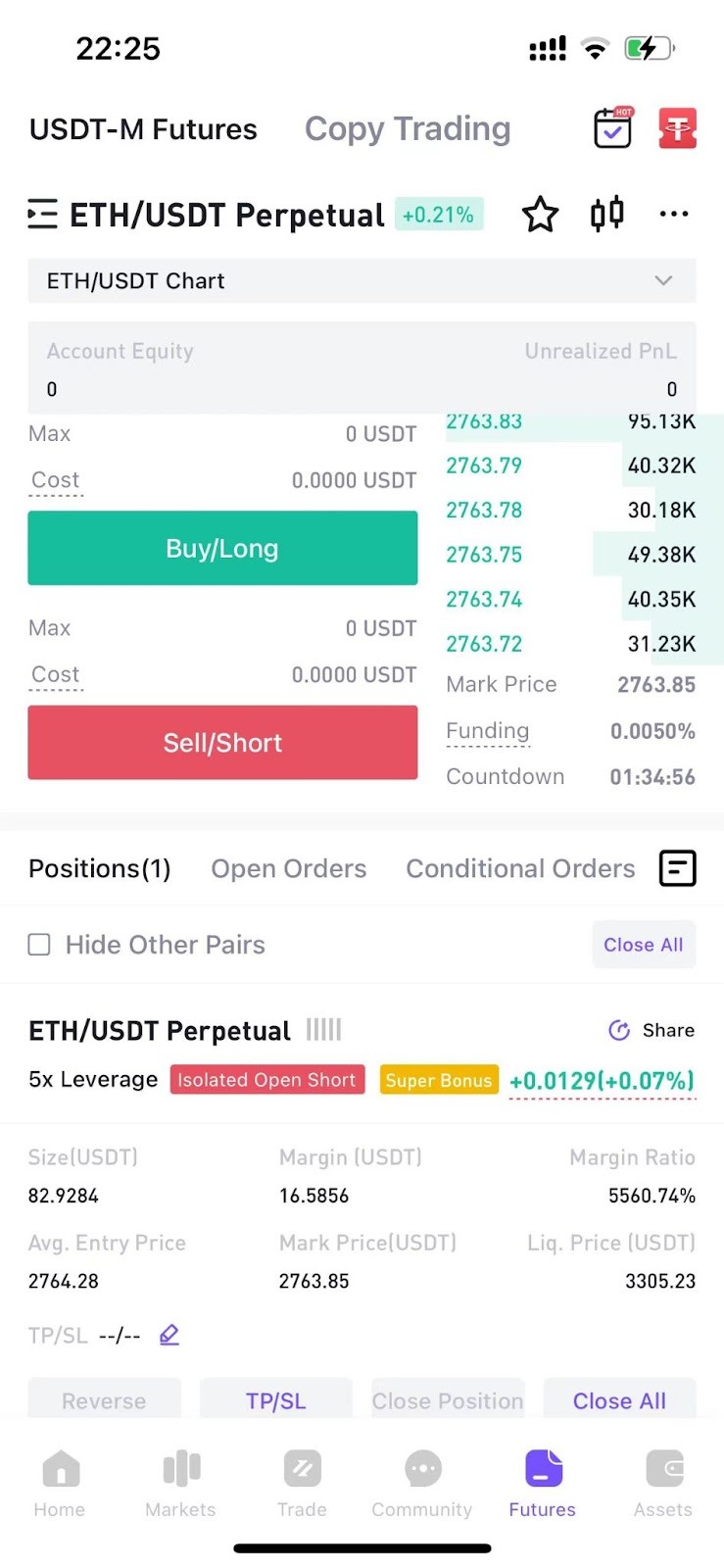Image resolution: width=724 pixels, height=1568 pixels.
Task: Add ETH/USDT to favorites with star
Action: pos(540,214)
